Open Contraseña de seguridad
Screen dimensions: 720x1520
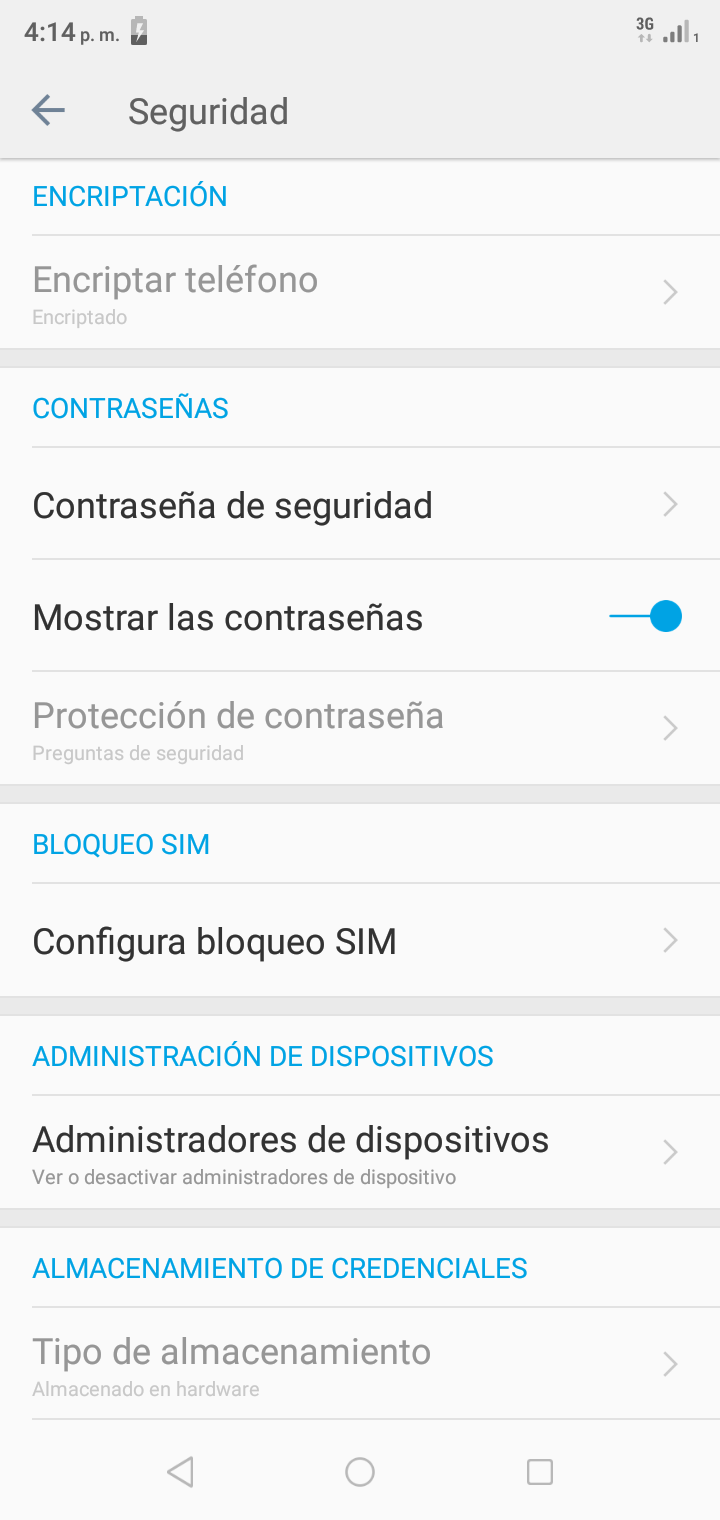(360, 505)
